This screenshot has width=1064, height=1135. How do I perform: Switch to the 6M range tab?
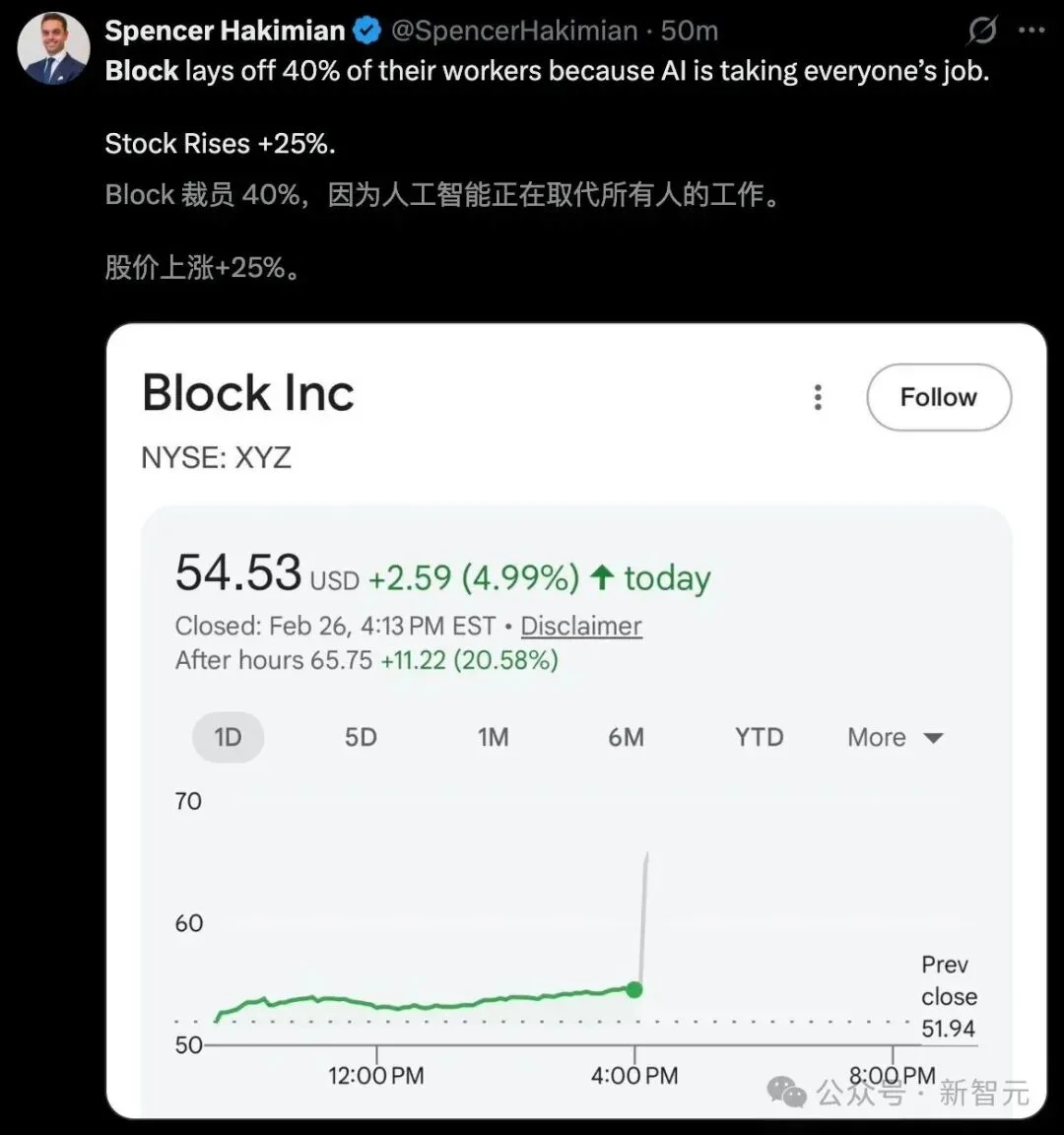[627, 737]
